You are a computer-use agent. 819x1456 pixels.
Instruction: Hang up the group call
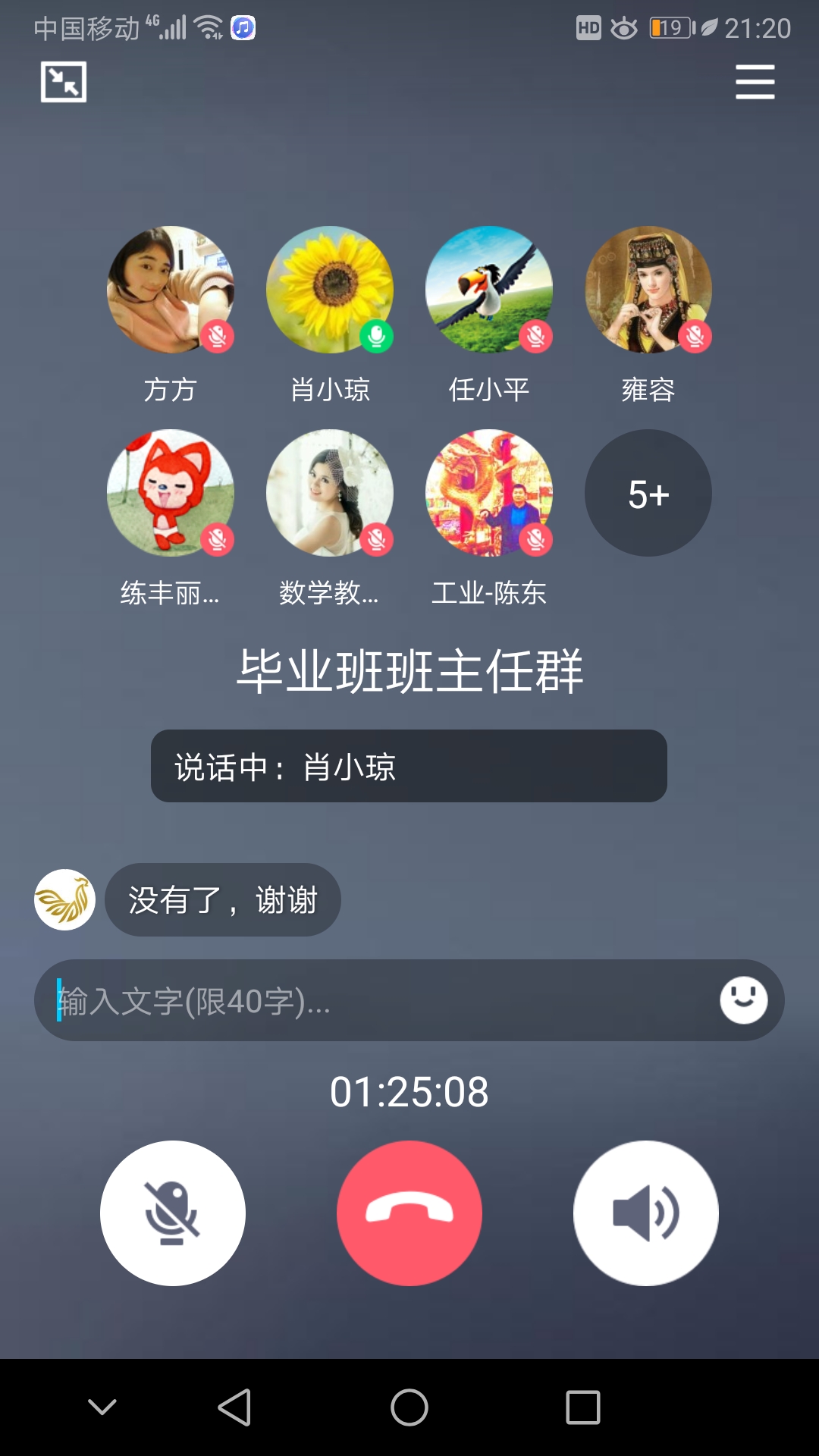click(x=409, y=1213)
